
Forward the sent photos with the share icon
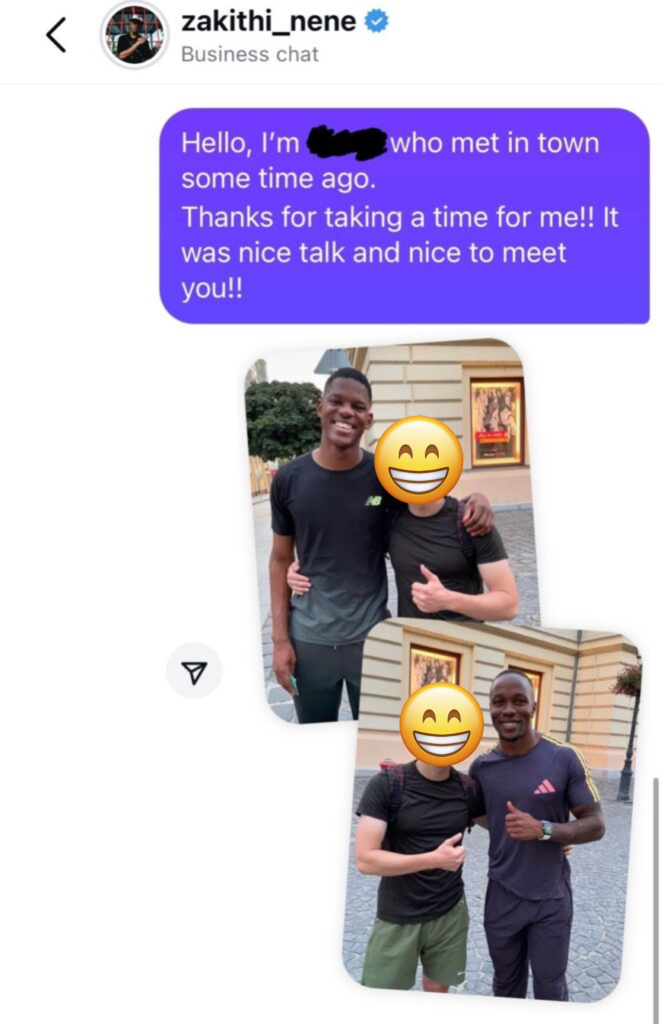coord(193,671)
